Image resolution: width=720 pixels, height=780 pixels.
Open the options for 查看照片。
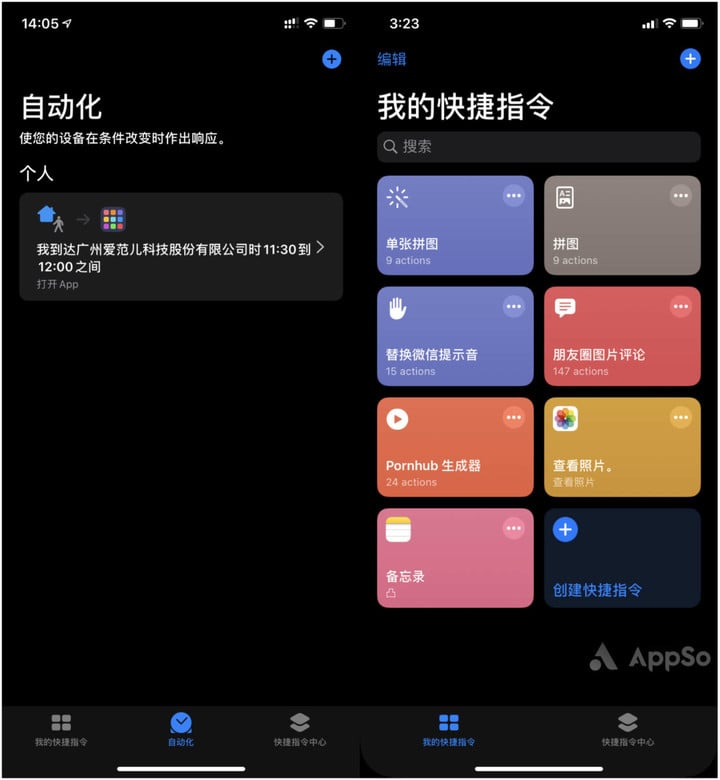[x=680, y=417]
